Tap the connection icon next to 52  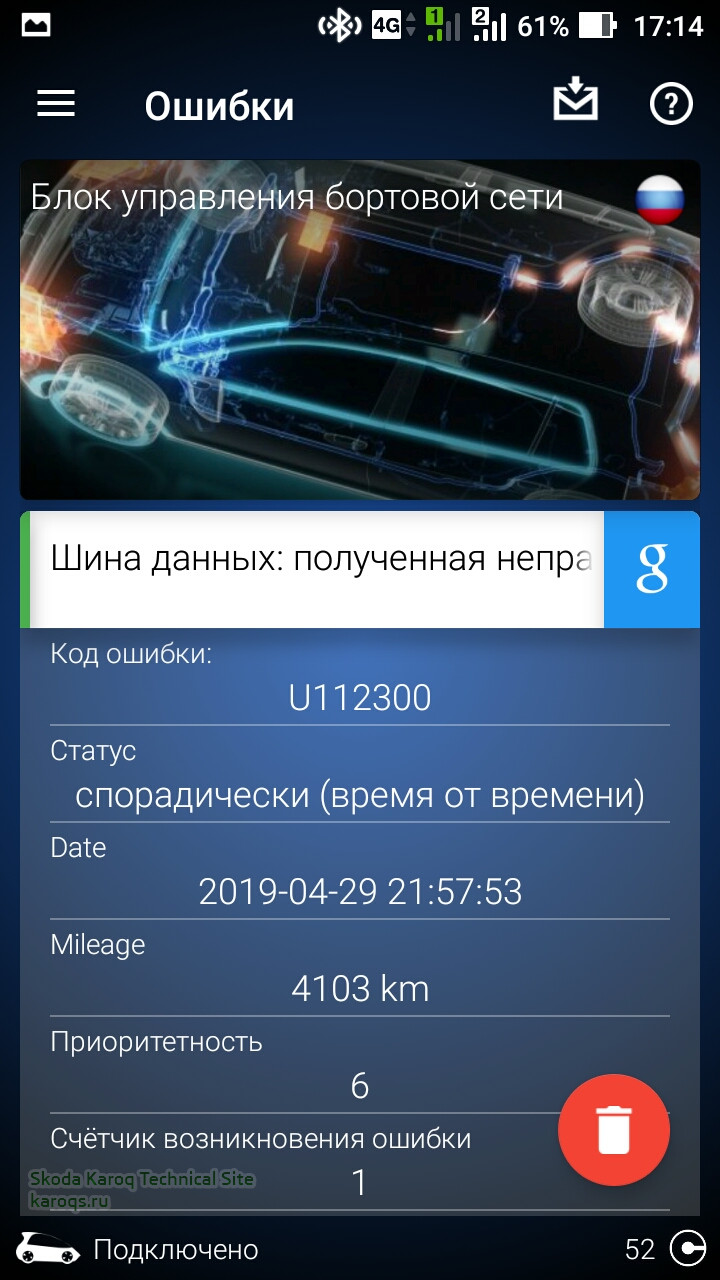click(x=688, y=1249)
